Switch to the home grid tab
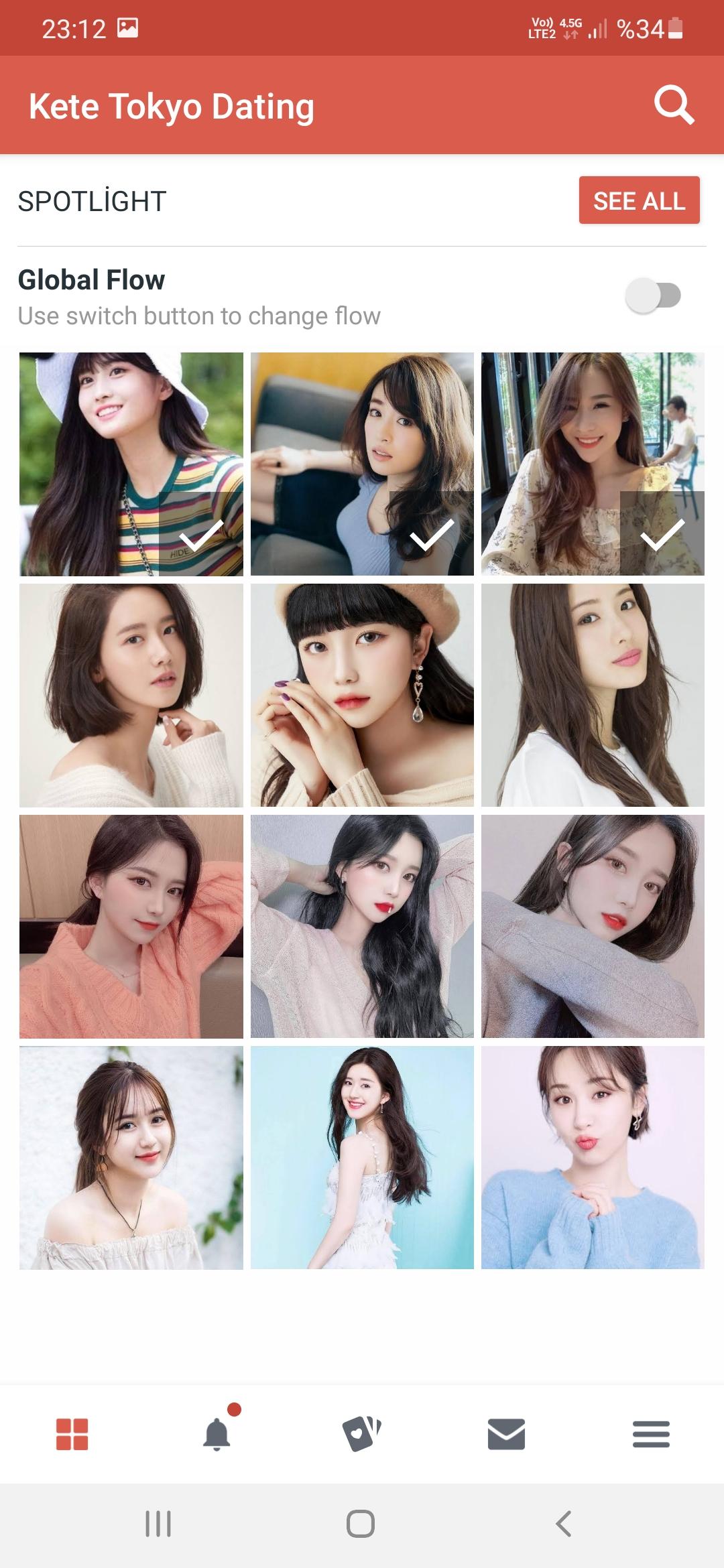Screen dimensions: 724x1568 [72, 1434]
